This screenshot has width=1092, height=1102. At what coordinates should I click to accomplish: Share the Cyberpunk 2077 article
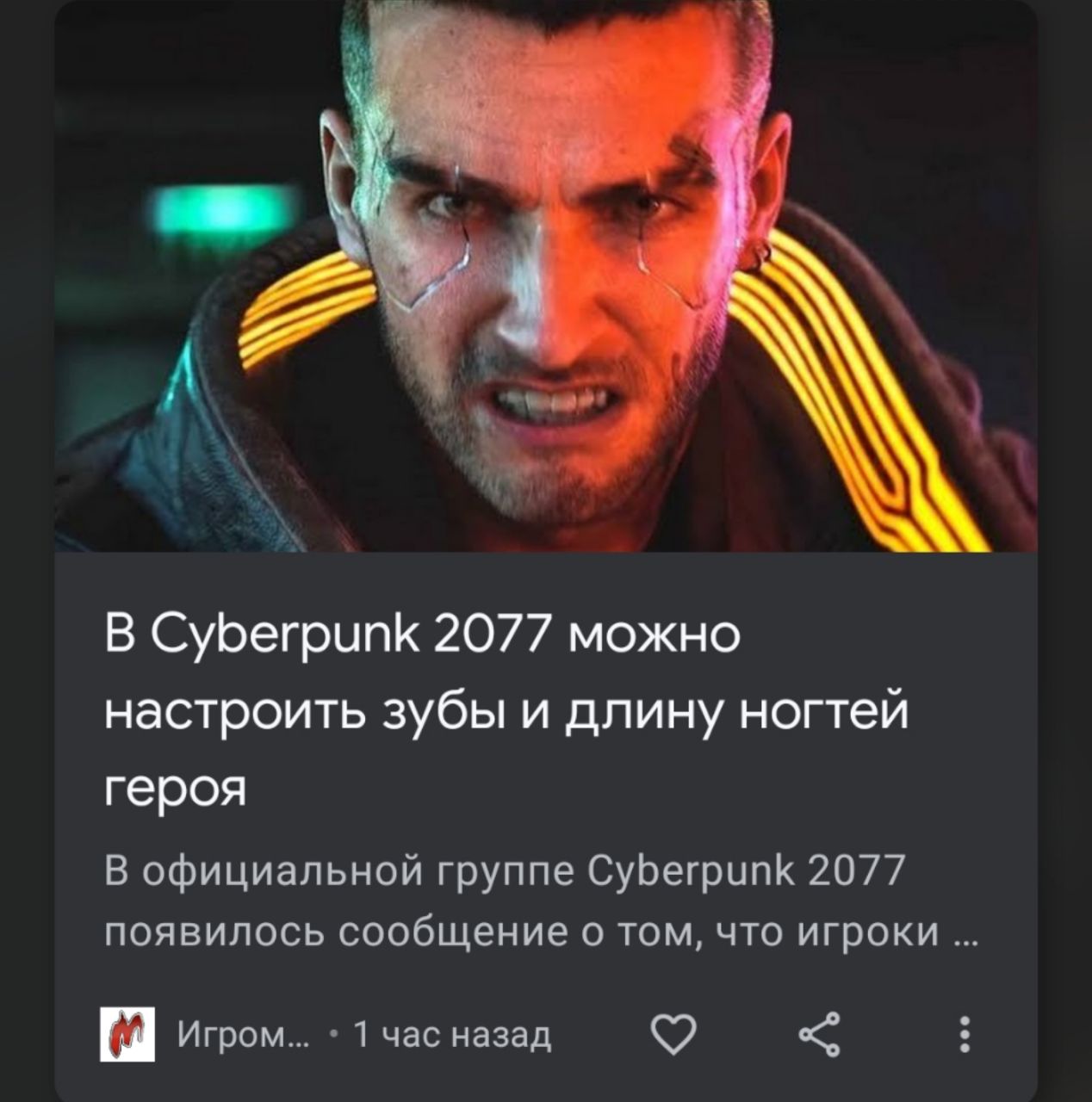819,1034
